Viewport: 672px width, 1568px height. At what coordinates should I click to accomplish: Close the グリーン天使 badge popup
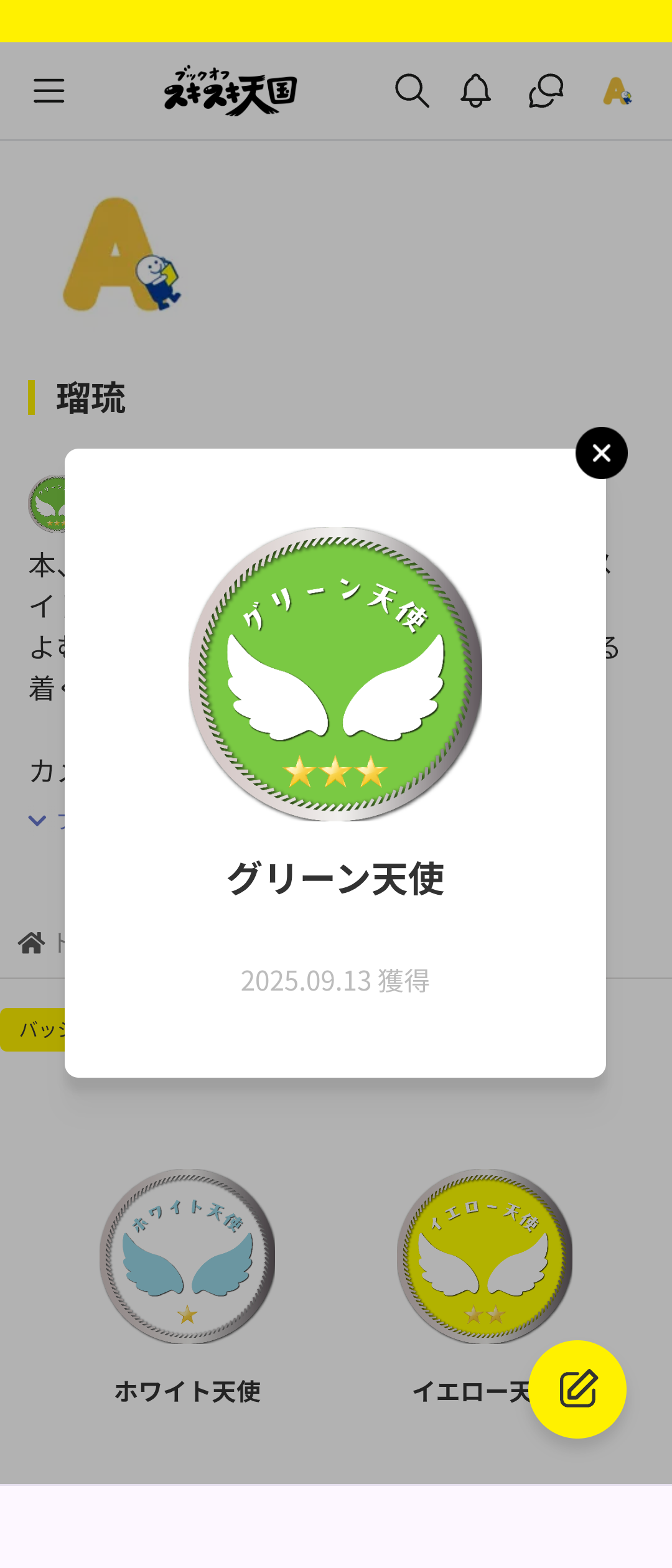[x=601, y=453]
